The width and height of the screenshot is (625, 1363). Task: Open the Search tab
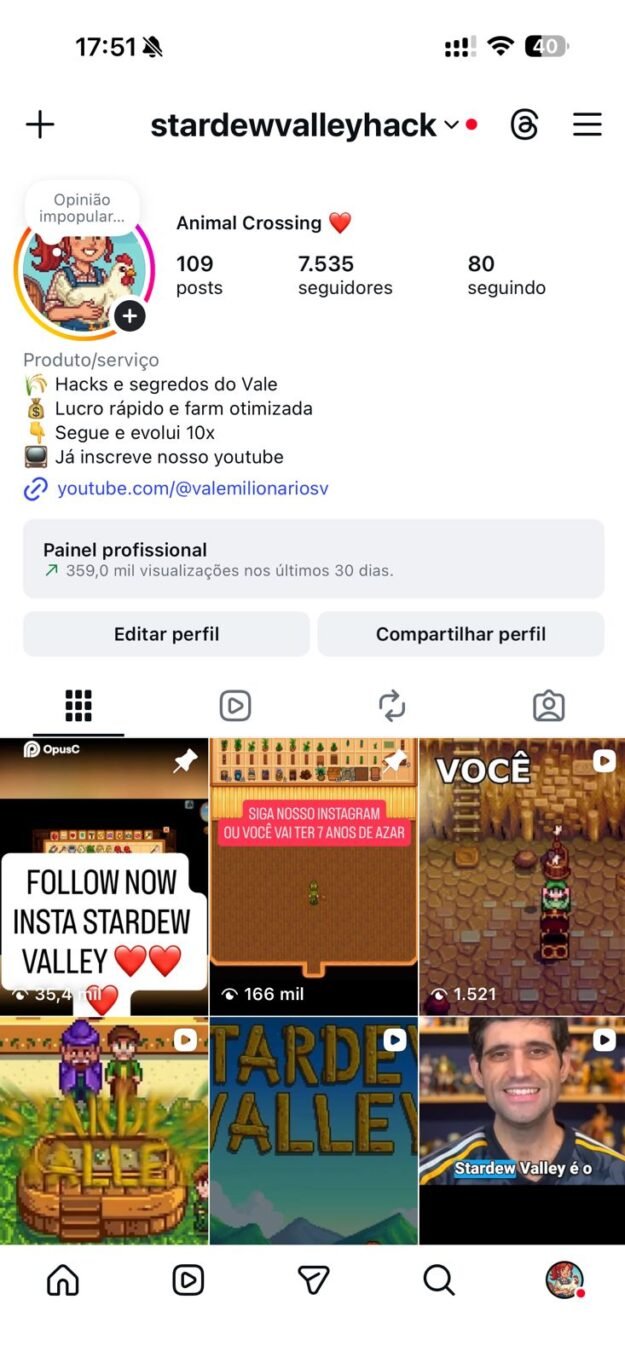click(438, 1280)
